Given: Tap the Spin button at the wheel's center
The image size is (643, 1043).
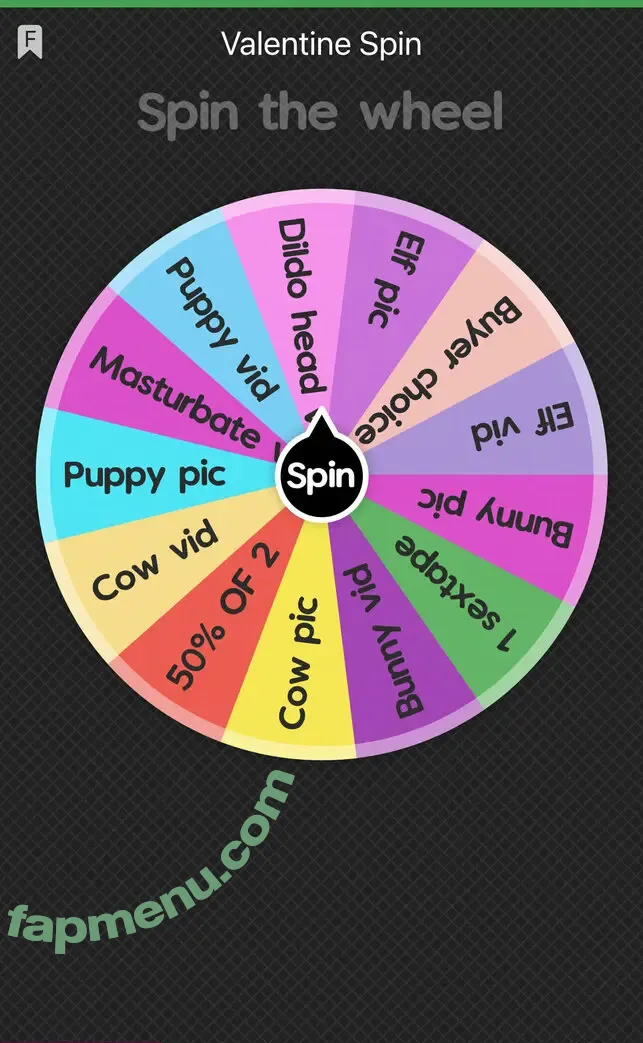Looking at the screenshot, I should click(x=321, y=476).
